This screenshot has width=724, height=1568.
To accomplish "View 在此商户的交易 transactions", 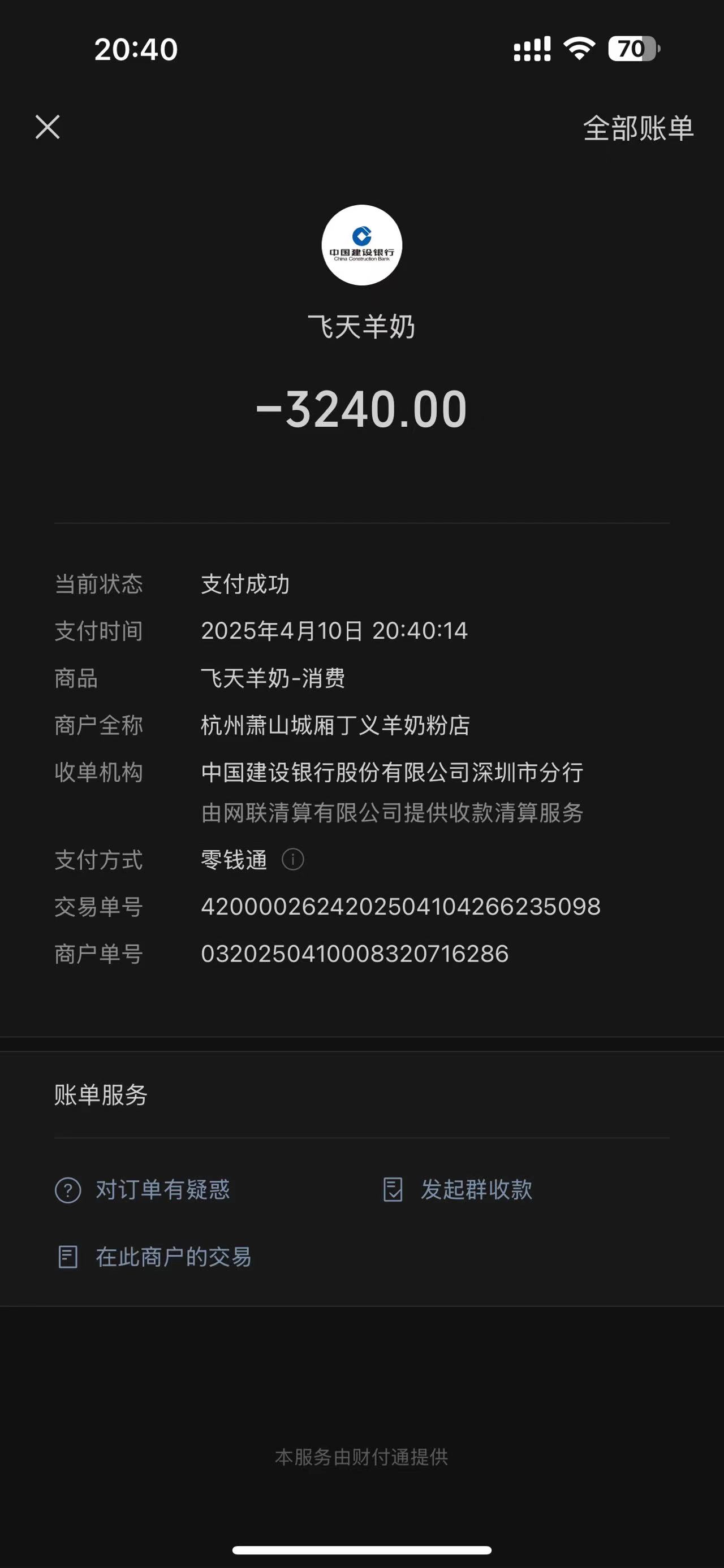I will (x=154, y=1257).
